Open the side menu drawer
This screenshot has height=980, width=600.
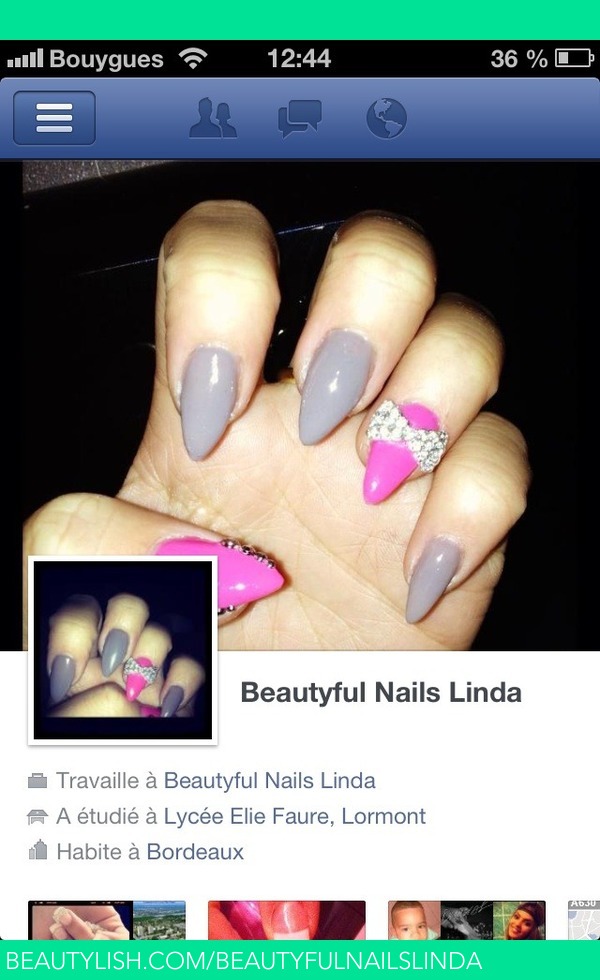pos(54,119)
